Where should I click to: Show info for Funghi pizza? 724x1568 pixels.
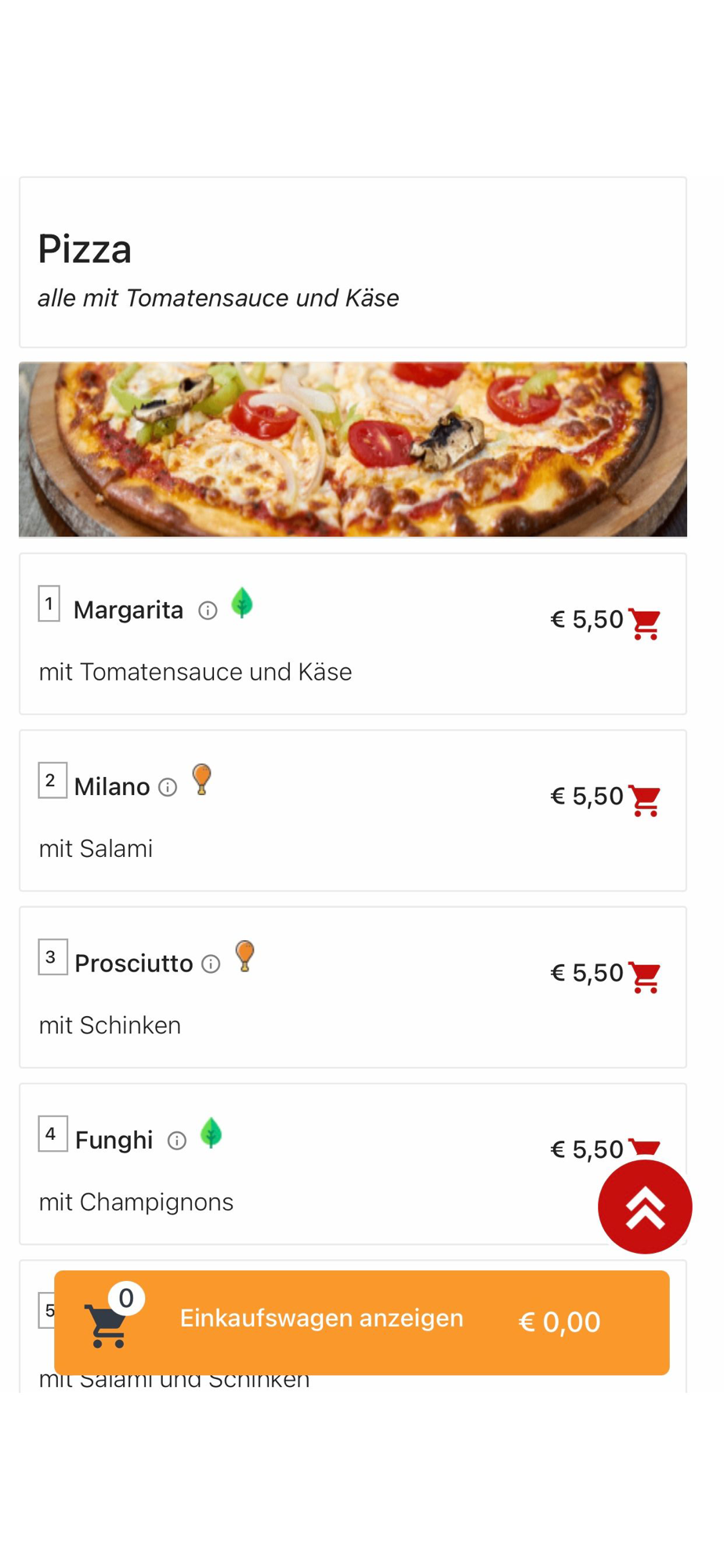177,1141
